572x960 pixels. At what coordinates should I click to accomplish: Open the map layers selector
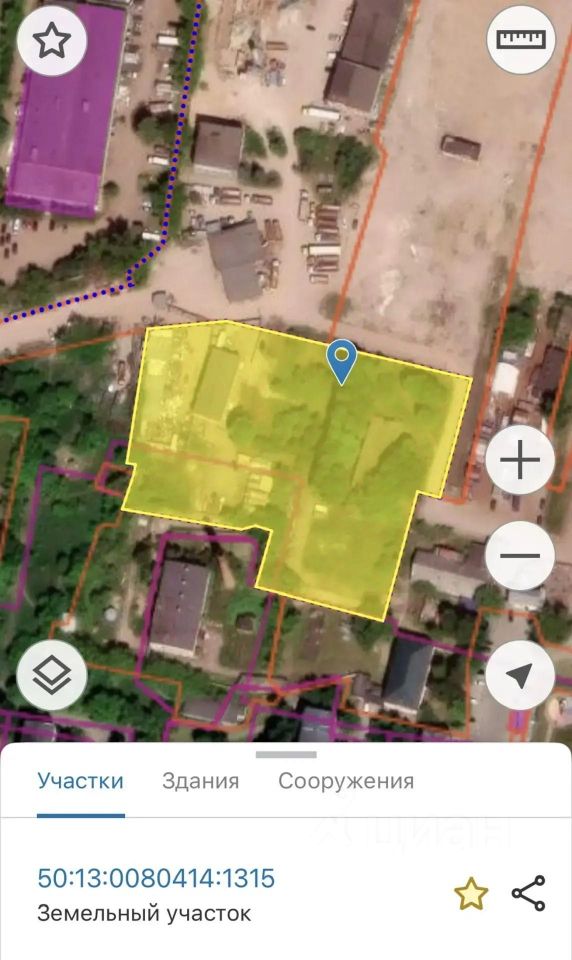tap(52, 675)
